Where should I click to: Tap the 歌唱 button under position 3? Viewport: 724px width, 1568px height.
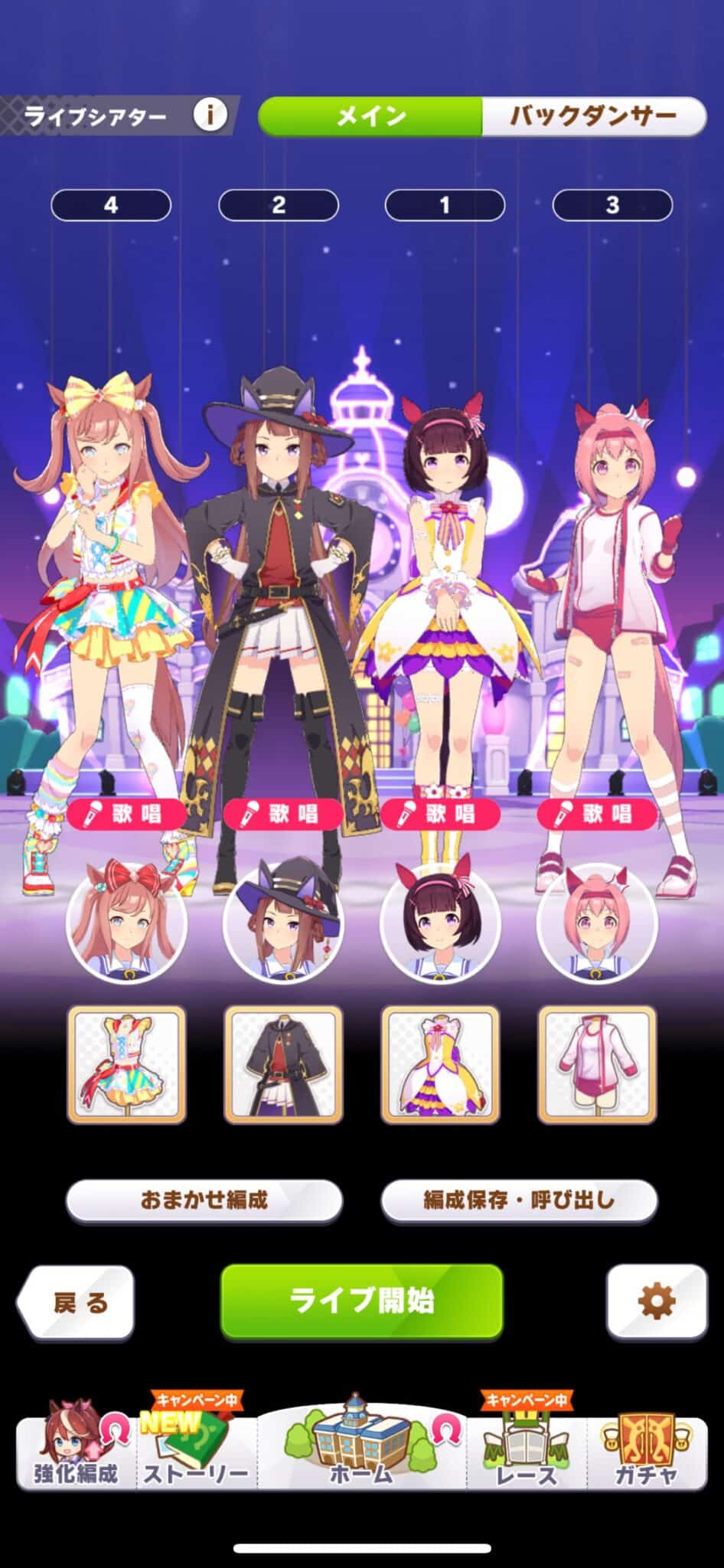click(597, 814)
